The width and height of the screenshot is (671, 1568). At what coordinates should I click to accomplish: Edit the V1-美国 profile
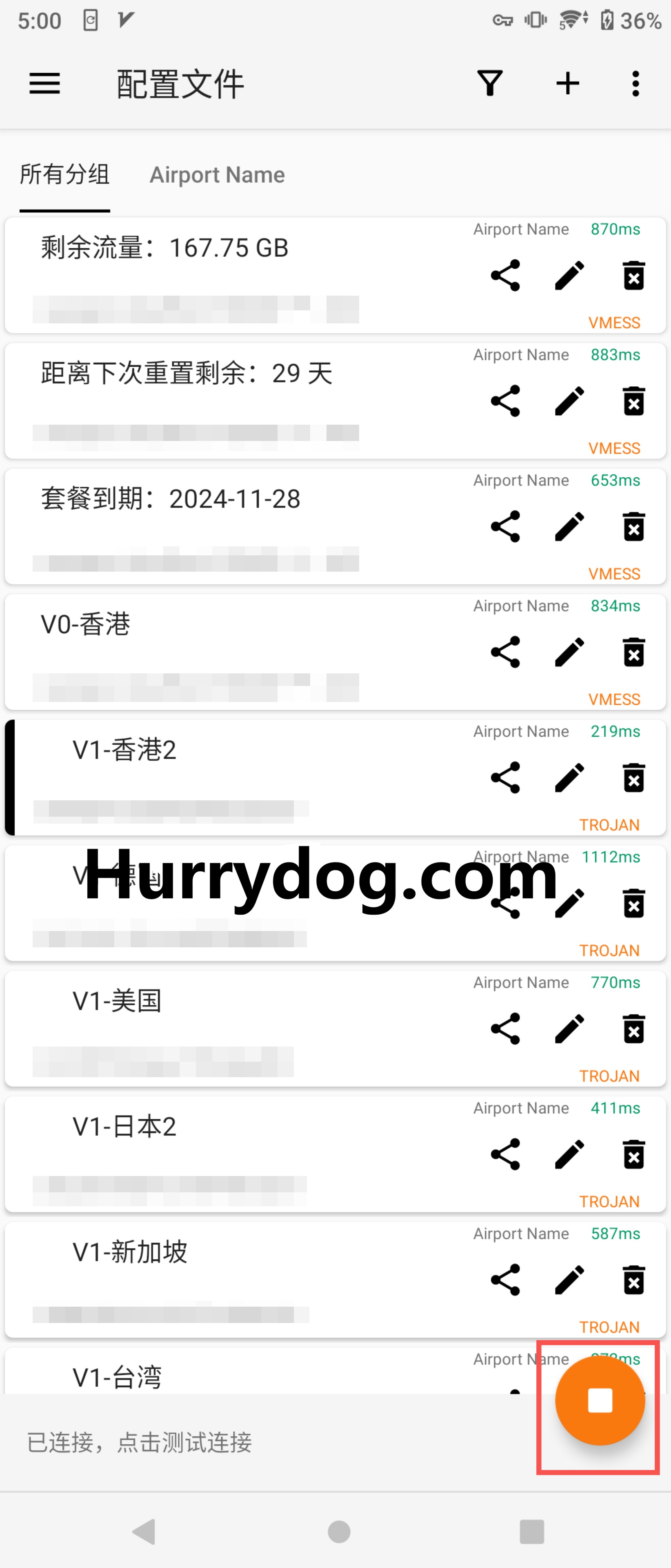pos(569,1029)
